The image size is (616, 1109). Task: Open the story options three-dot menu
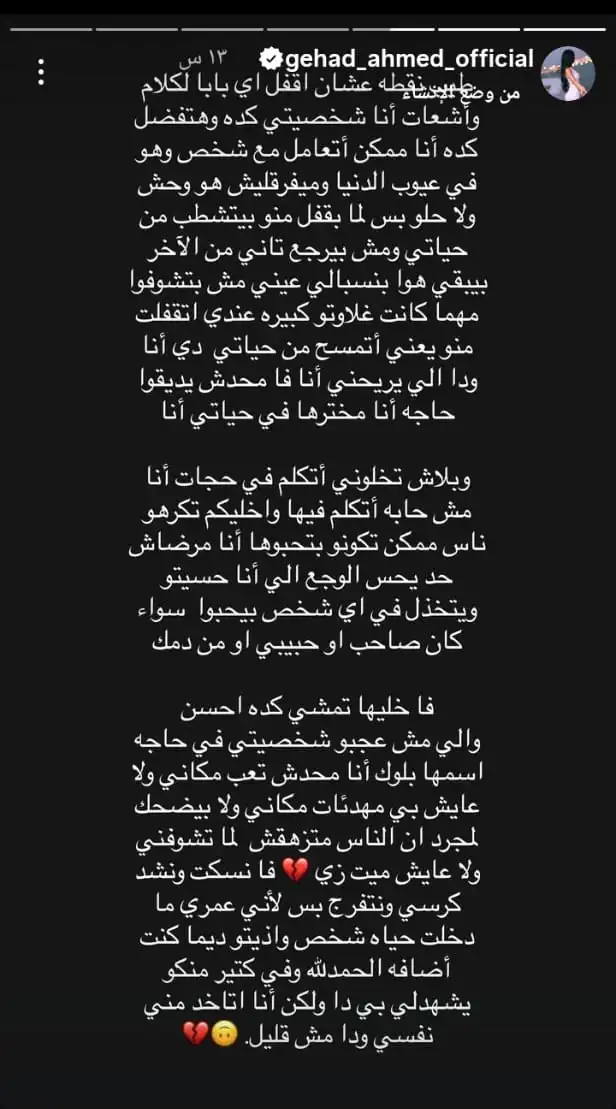click(x=41, y=72)
